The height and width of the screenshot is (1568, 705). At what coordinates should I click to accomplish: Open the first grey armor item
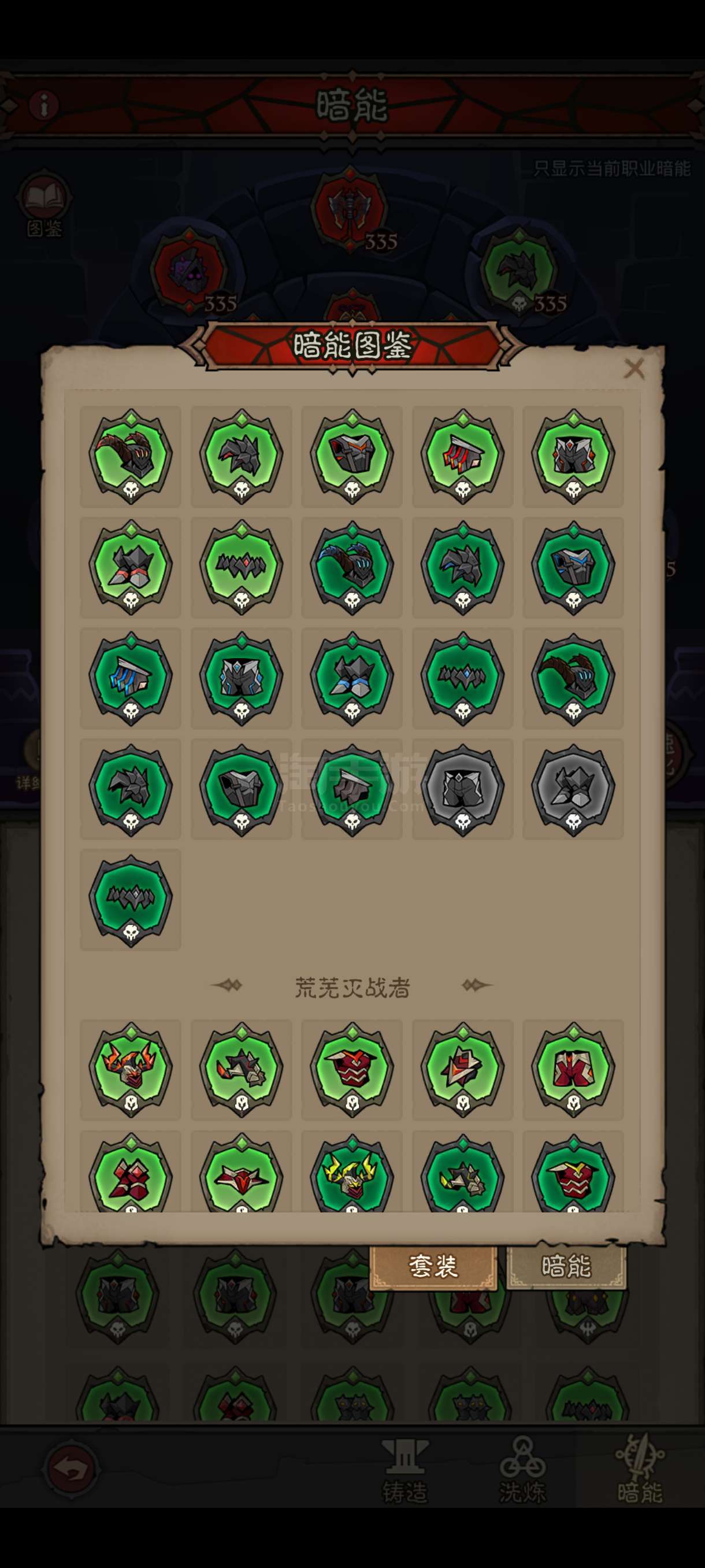[x=463, y=789]
